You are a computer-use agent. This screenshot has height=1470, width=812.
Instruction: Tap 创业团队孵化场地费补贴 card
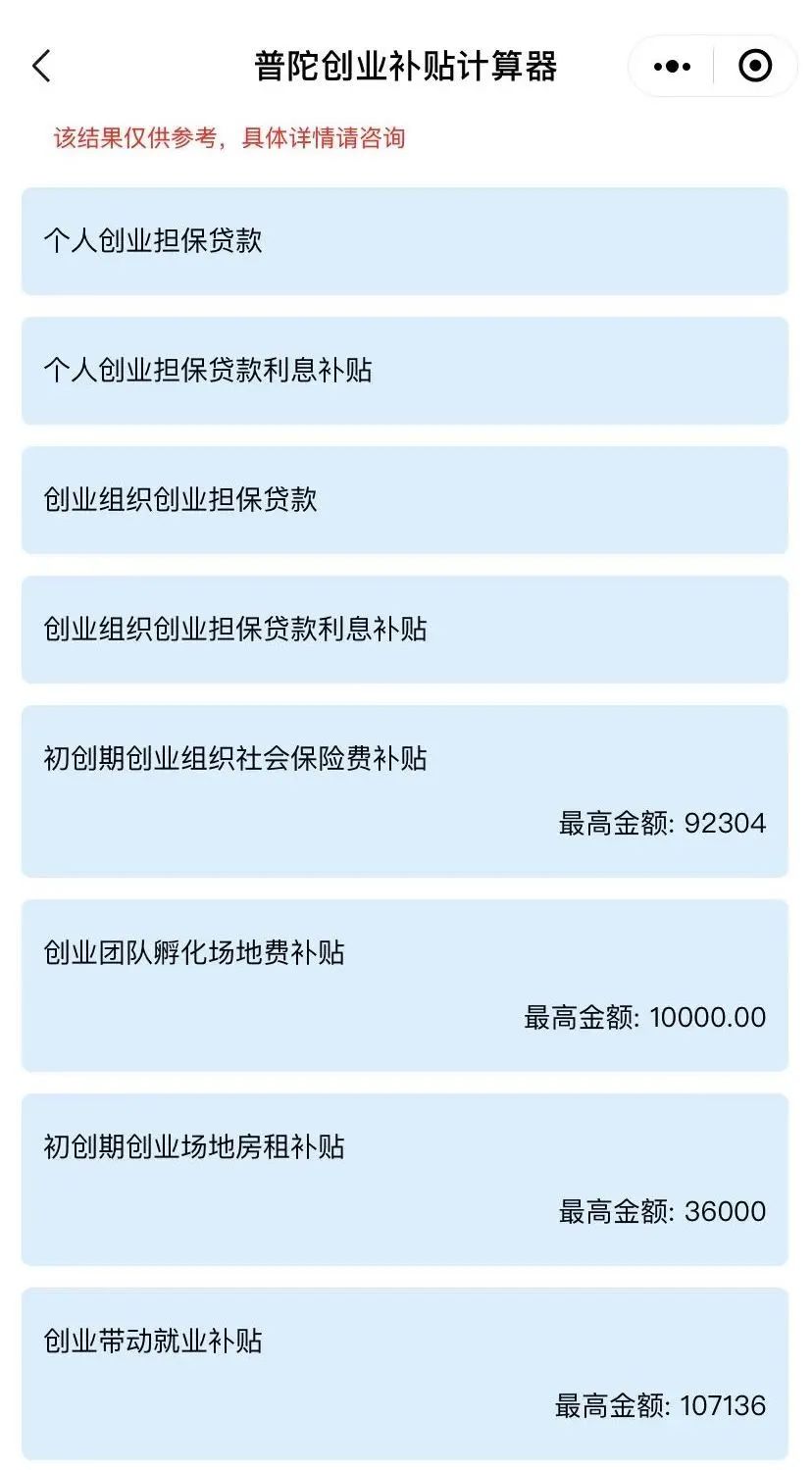point(405,986)
